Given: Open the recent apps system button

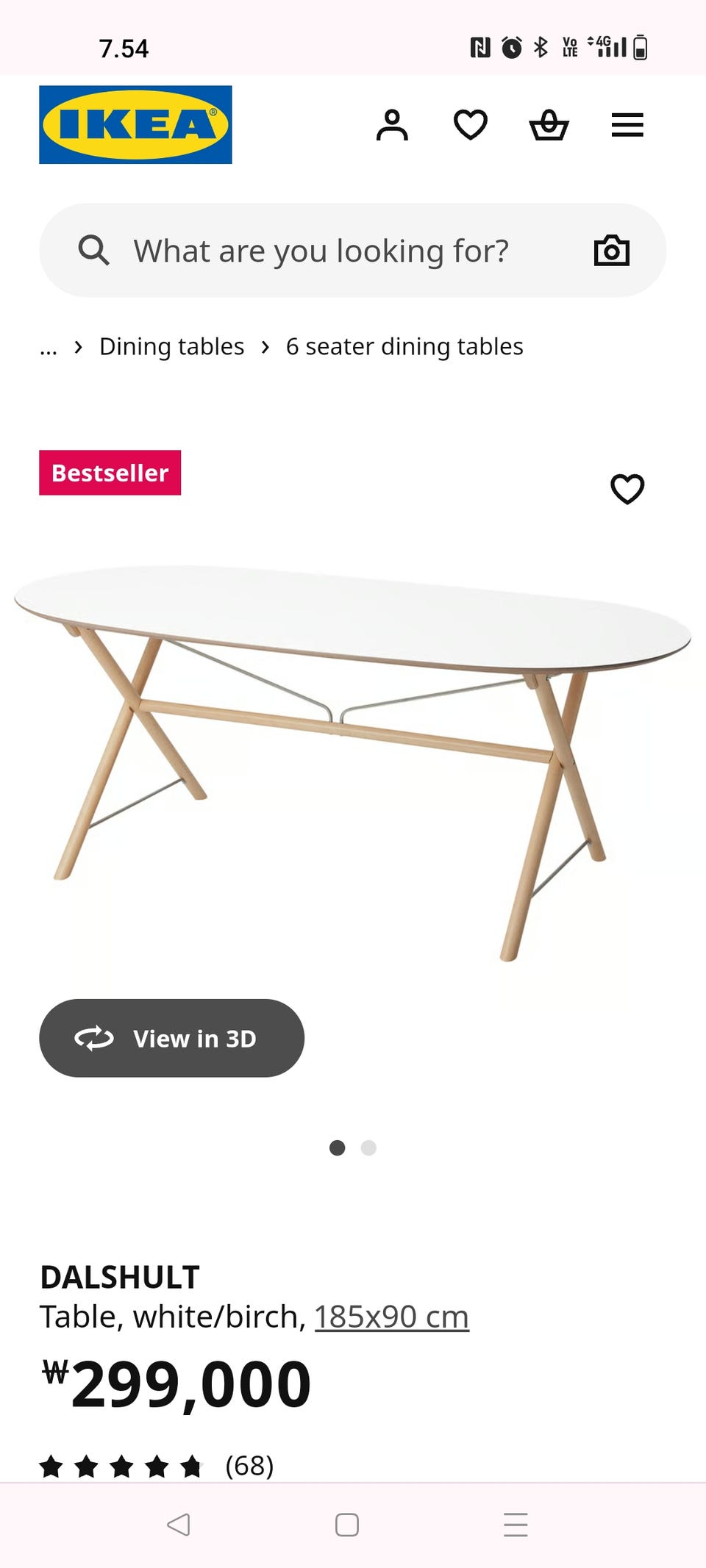Looking at the screenshot, I should 516,1525.
